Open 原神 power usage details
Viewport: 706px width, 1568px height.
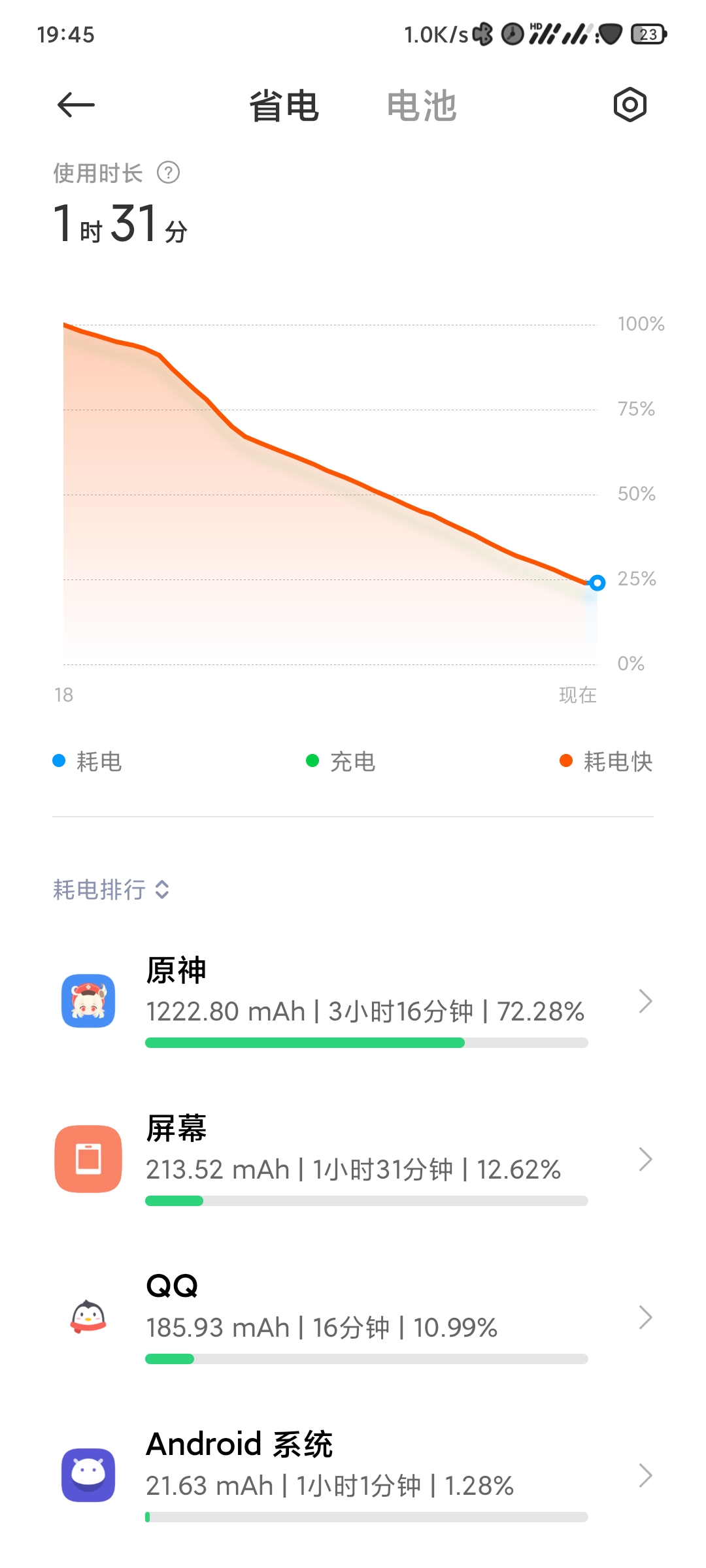click(x=353, y=1001)
